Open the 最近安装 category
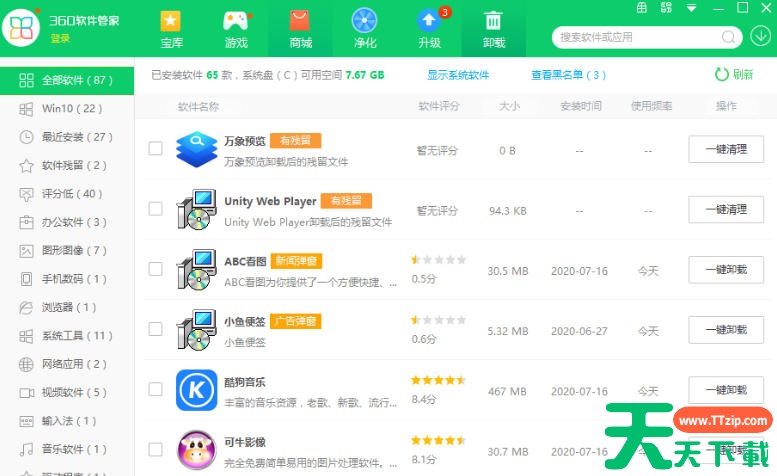Viewport: 777px width, 476px height. coord(67,137)
